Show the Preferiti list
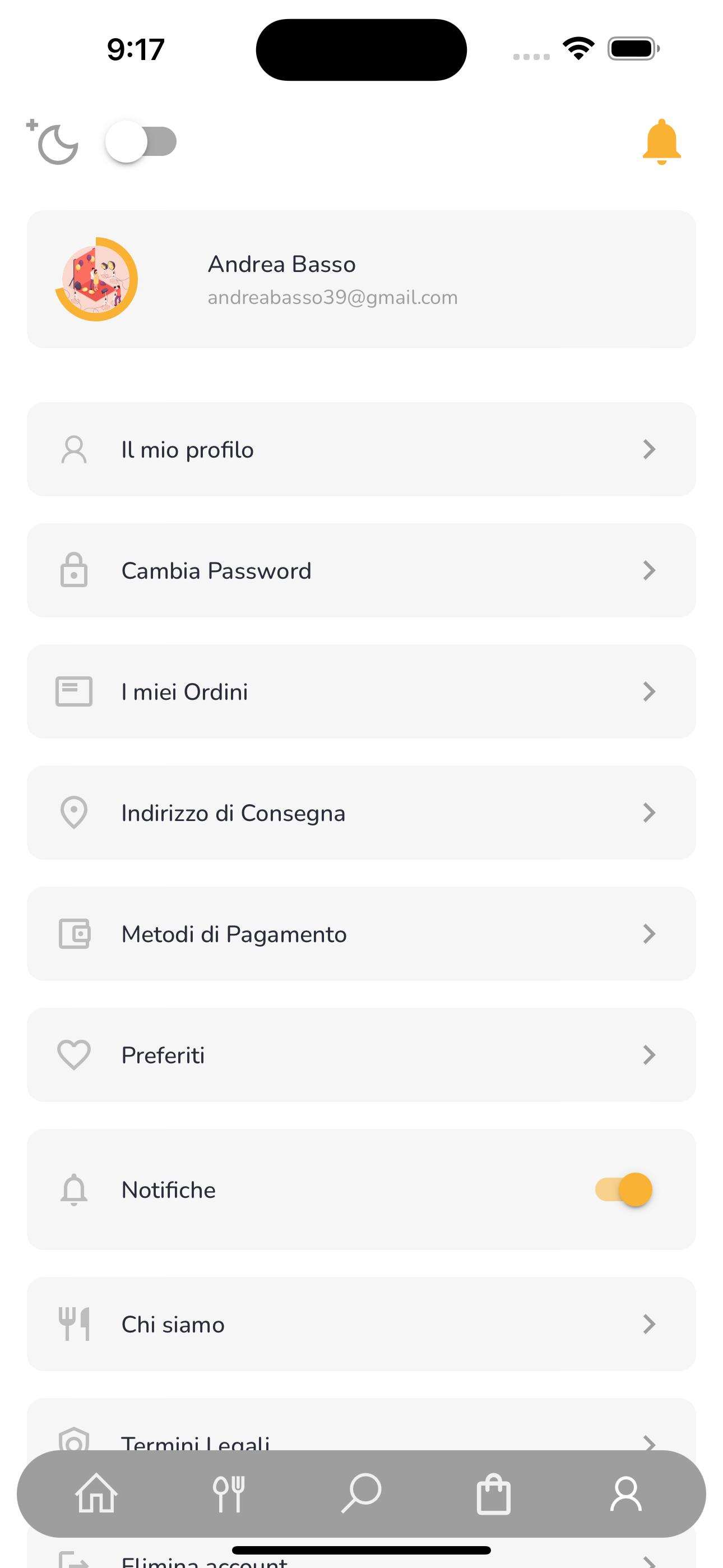Viewport: 723px width, 1568px height. coord(361,1055)
